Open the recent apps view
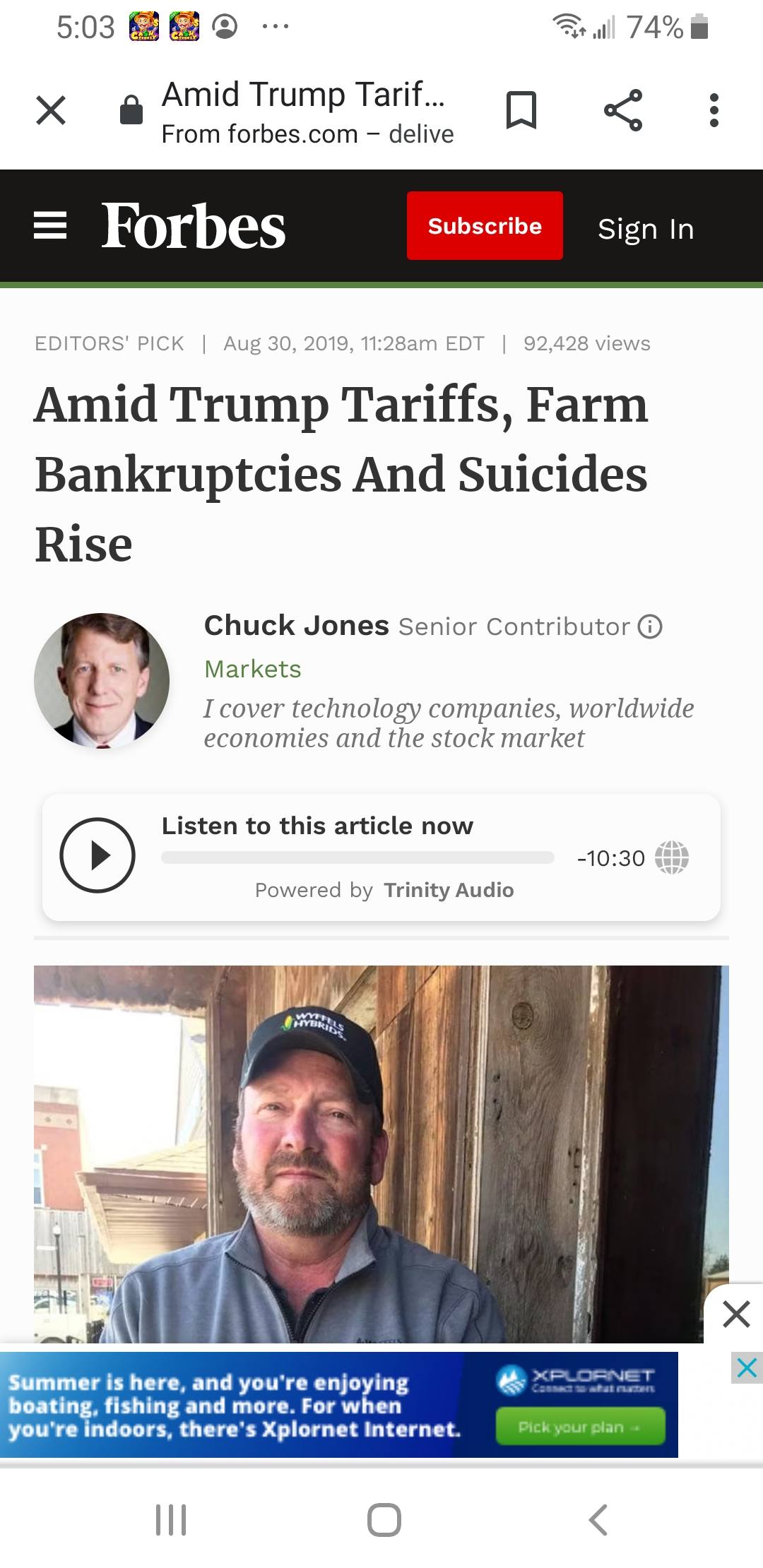 tap(171, 1519)
